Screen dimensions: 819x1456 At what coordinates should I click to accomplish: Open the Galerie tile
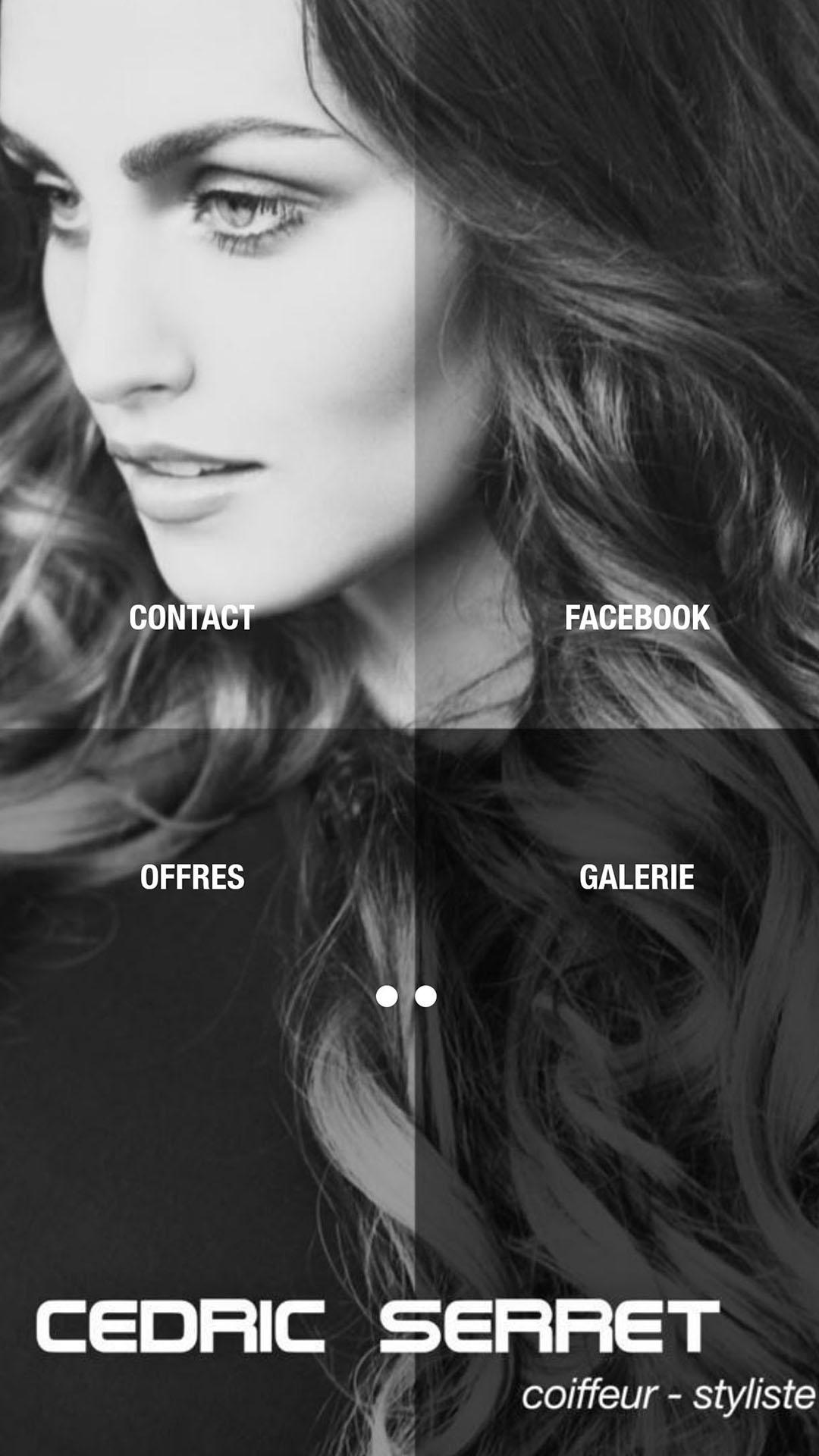coord(637,877)
